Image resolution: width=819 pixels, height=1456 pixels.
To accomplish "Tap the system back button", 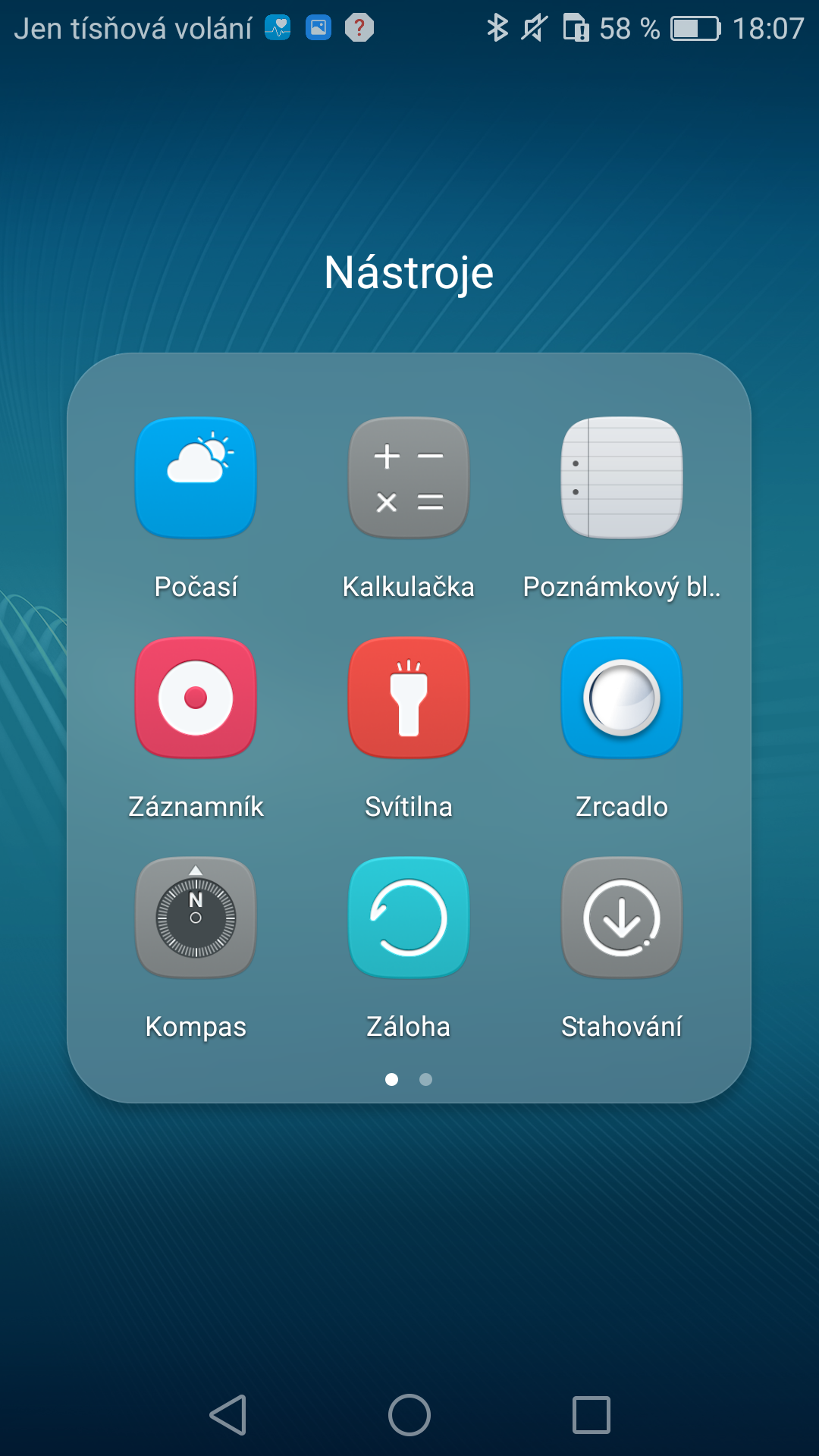I will [227, 1415].
